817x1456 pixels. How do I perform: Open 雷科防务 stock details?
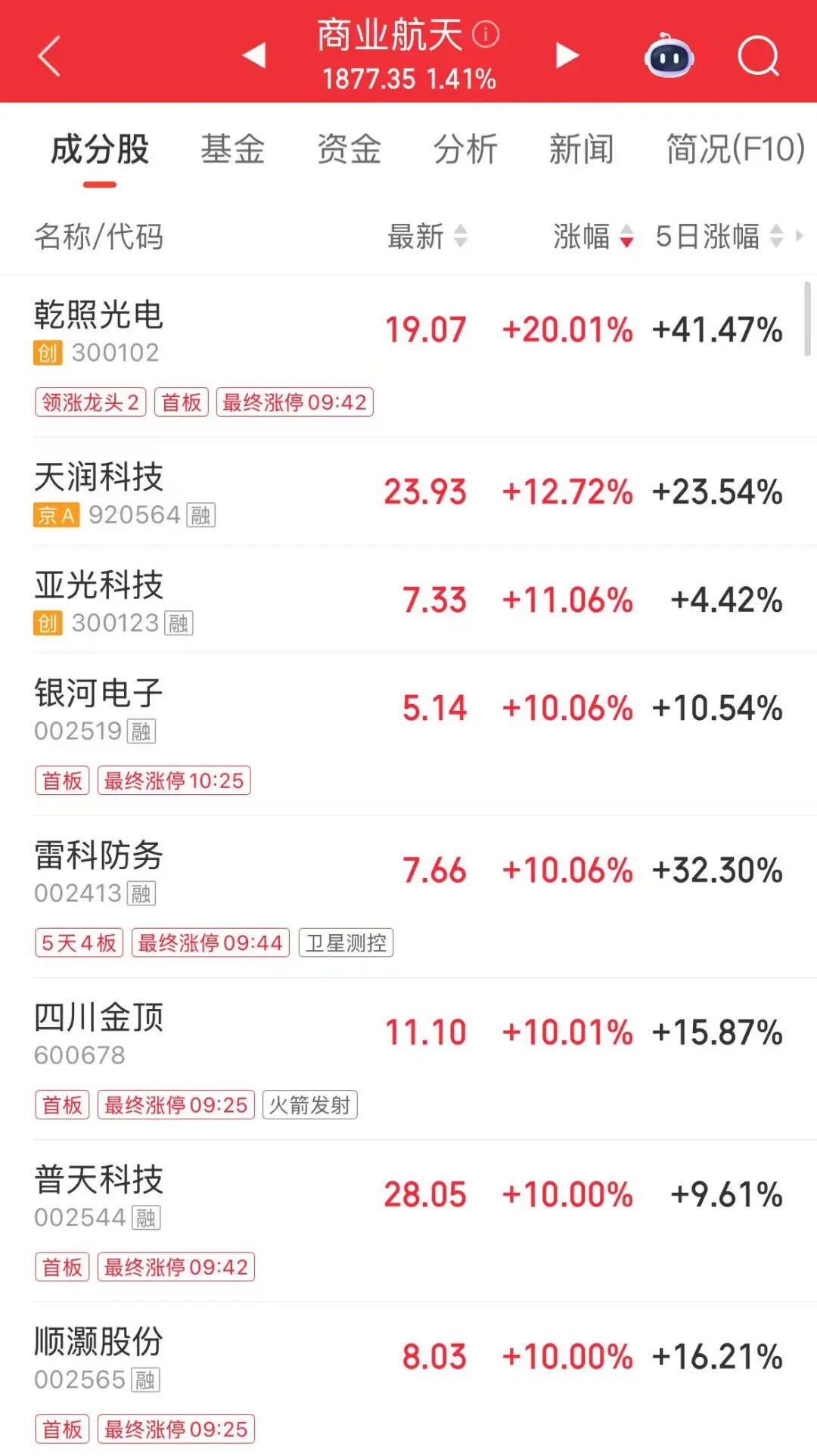click(x=99, y=855)
